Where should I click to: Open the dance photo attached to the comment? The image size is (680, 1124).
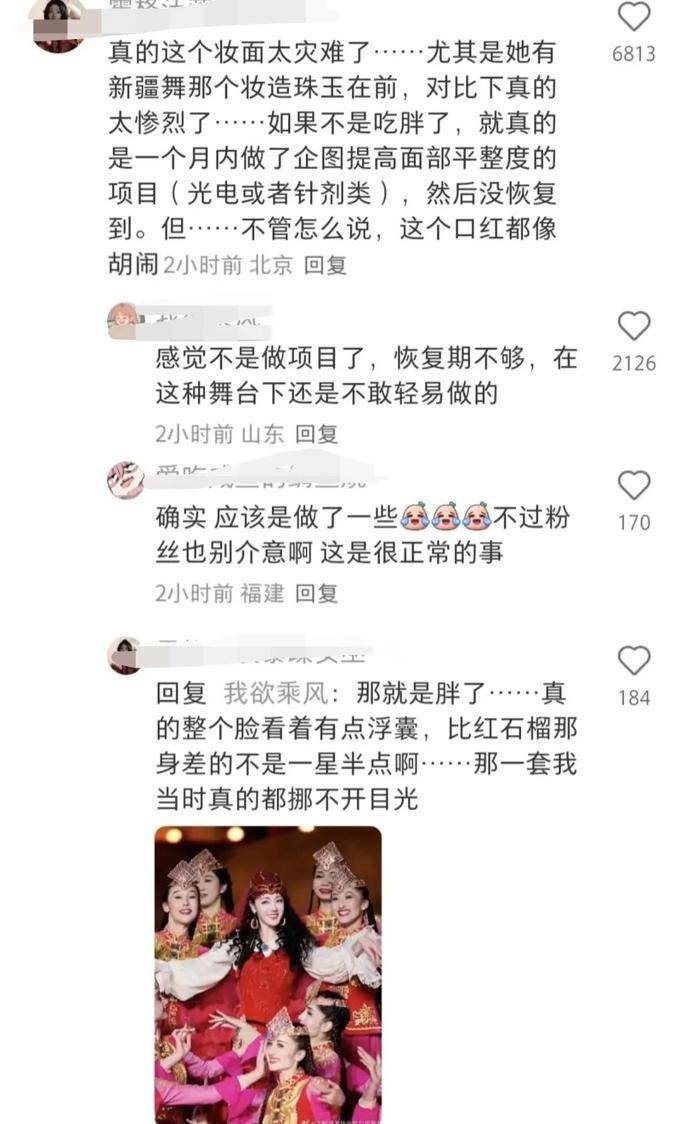267,973
